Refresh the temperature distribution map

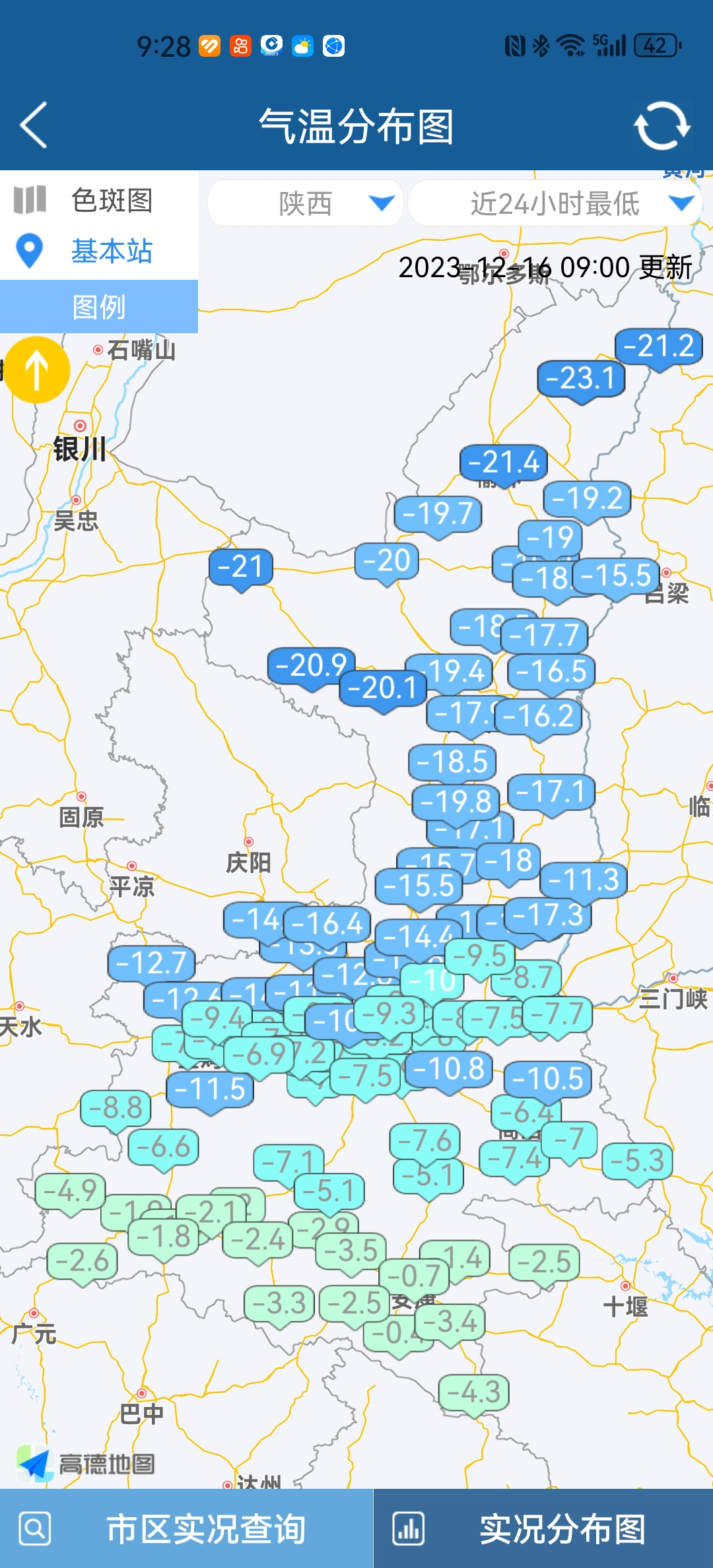tap(662, 125)
